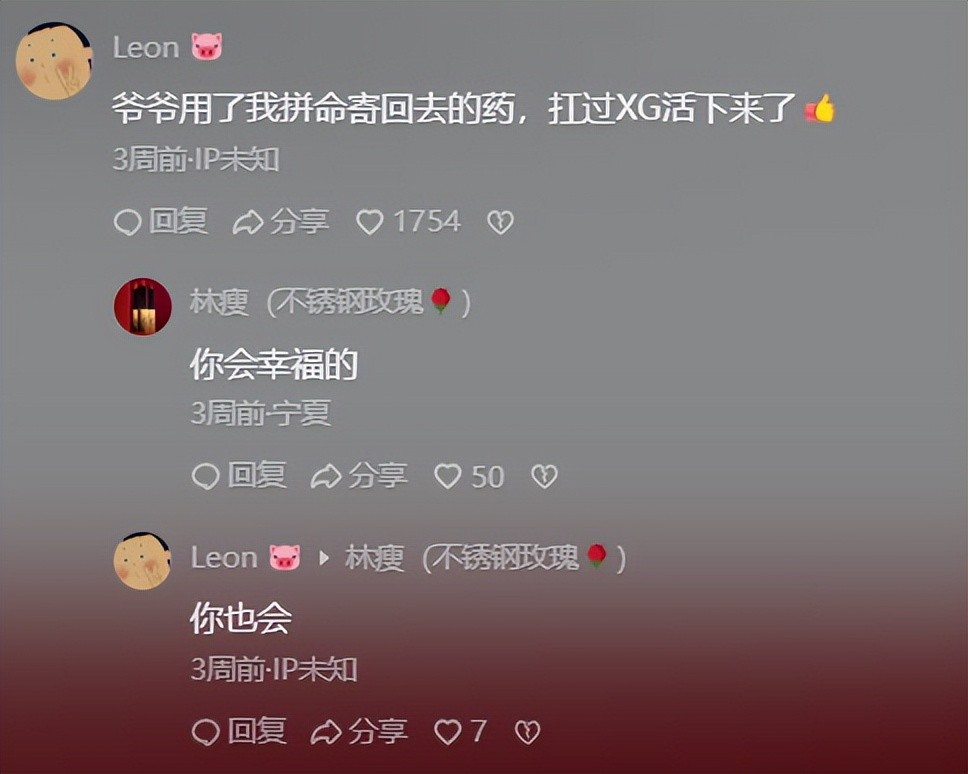This screenshot has height=774, width=968.
Task: Reply to Leon's comment about grandpa's medicine
Action: [x=160, y=221]
